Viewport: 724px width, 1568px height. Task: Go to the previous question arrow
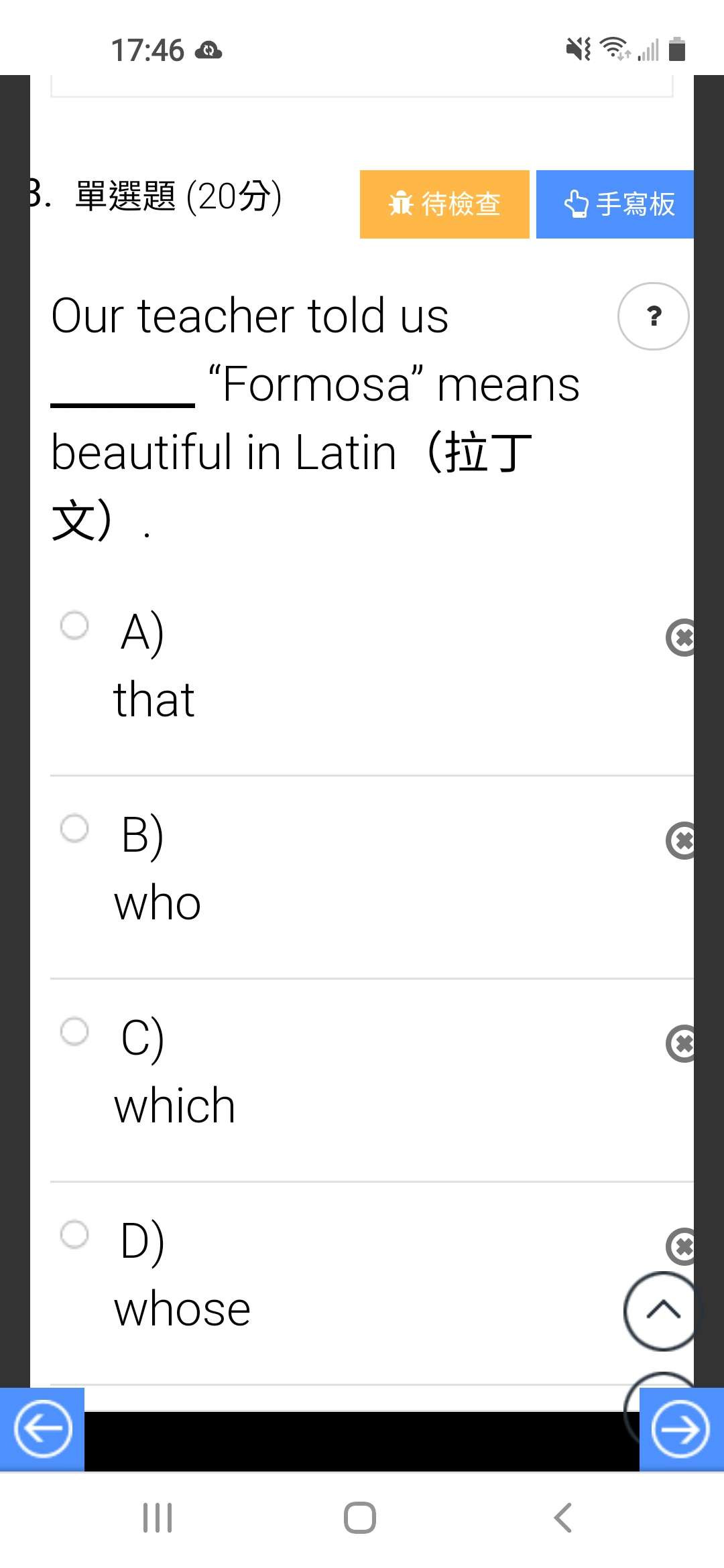[42, 1429]
